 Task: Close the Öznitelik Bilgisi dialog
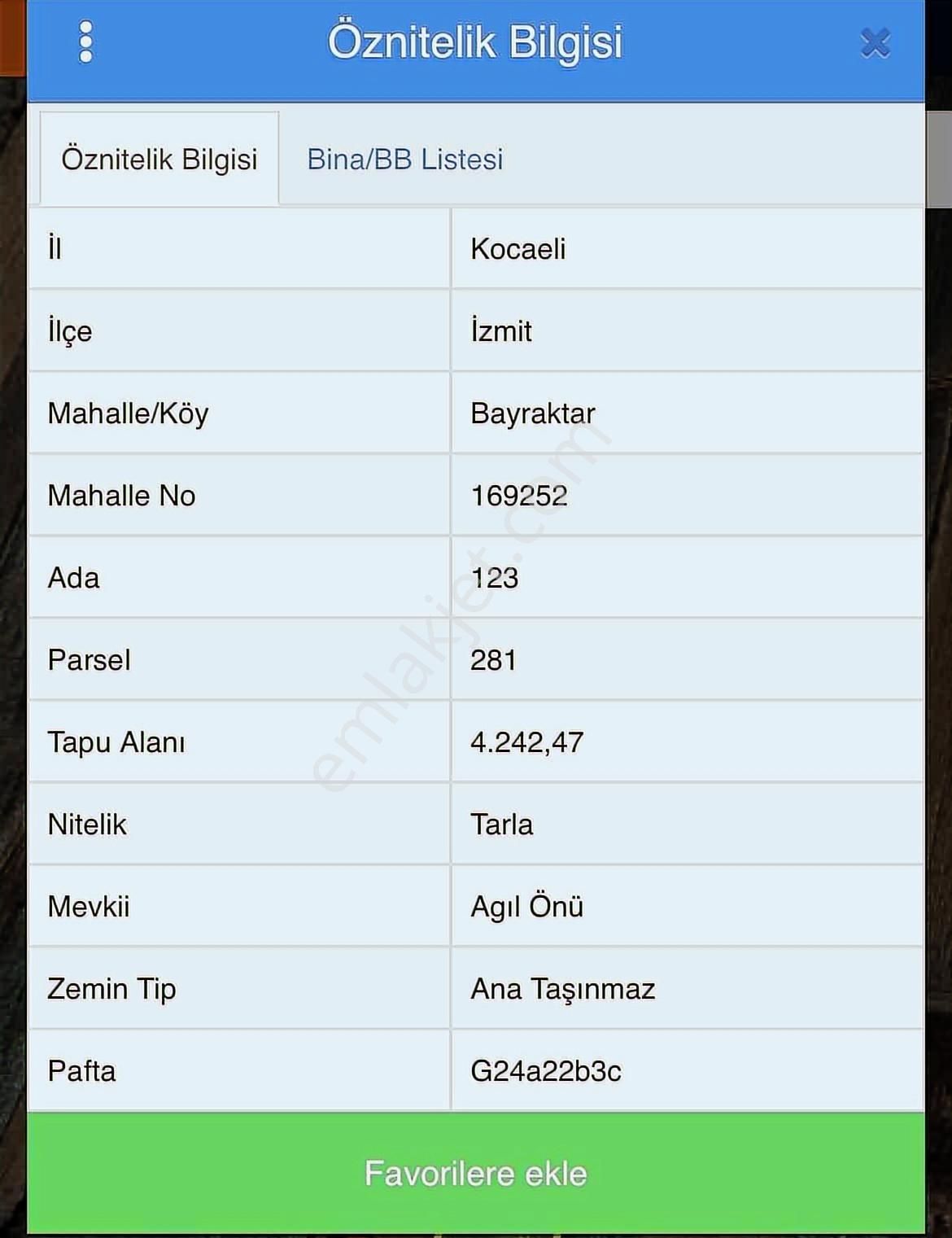tap(875, 43)
